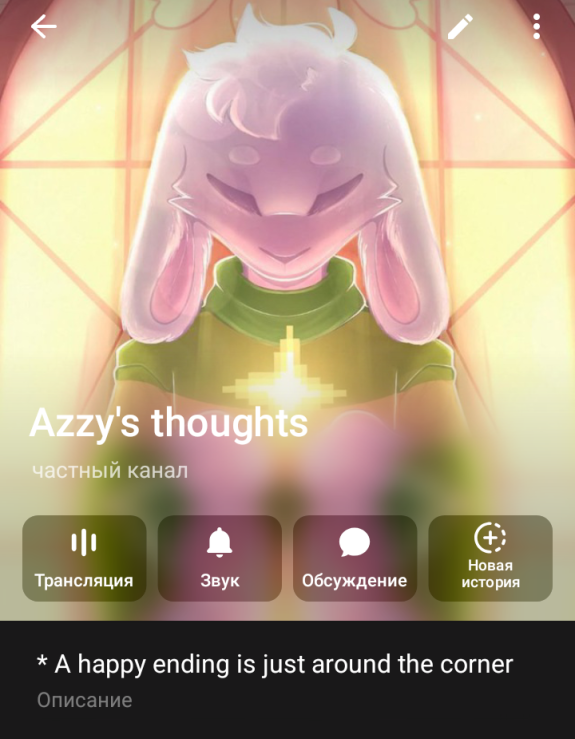This screenshot has width=575, height=739.
Task: Edit the channel with the pencil icon
Action: click(460, 27)
